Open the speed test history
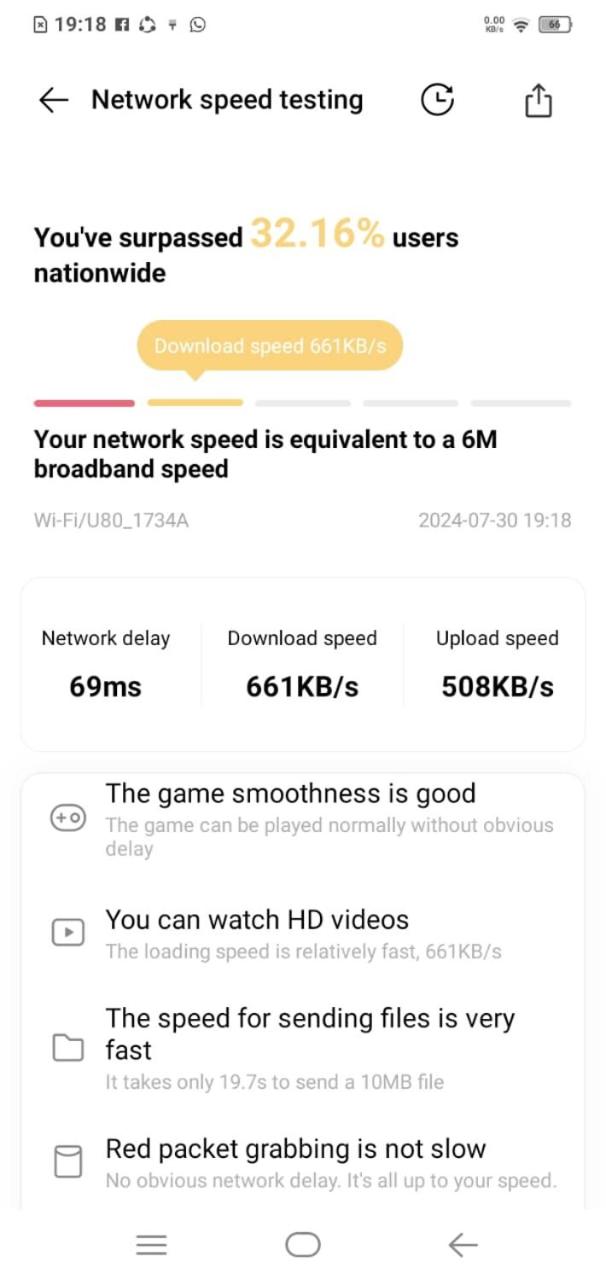 [437, 100]
